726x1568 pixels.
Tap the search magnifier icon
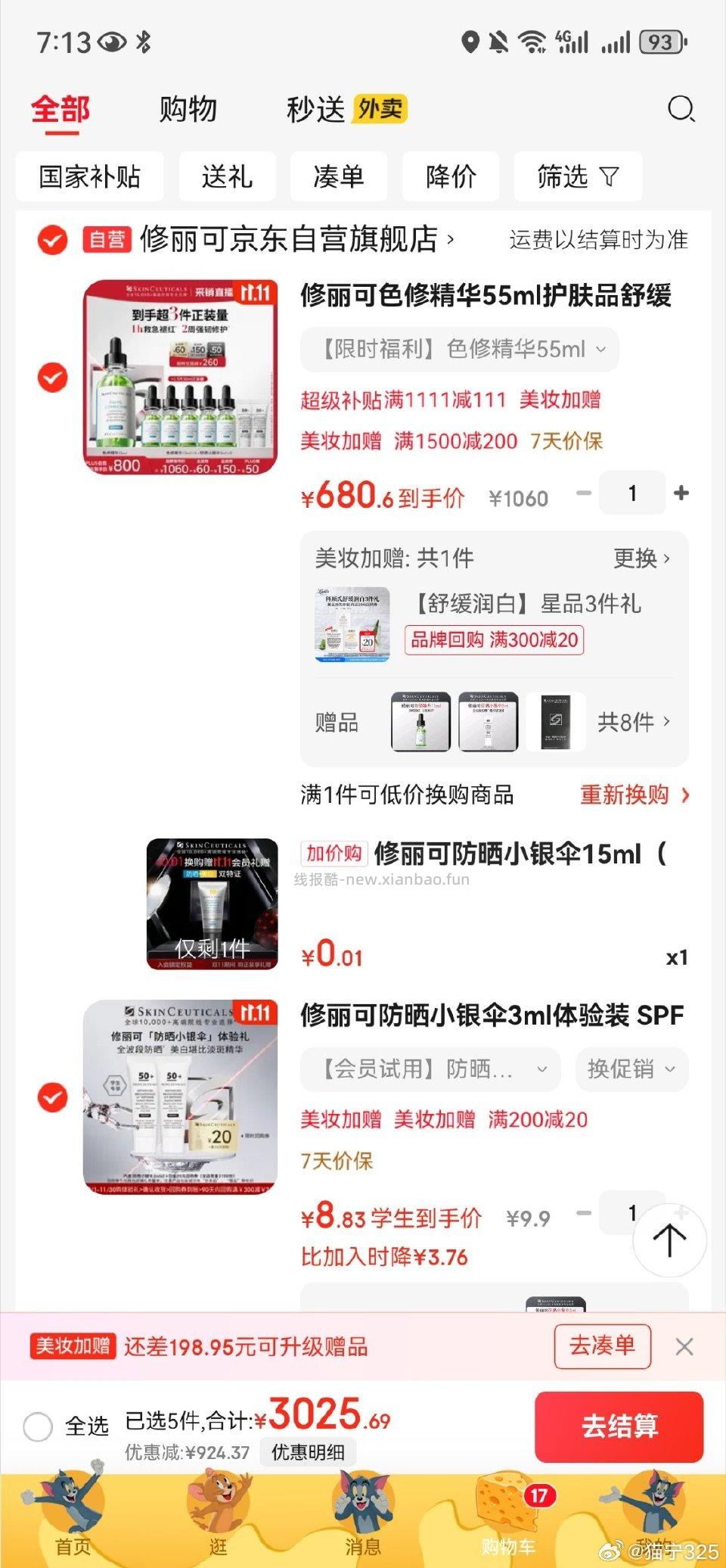[681, 110]
